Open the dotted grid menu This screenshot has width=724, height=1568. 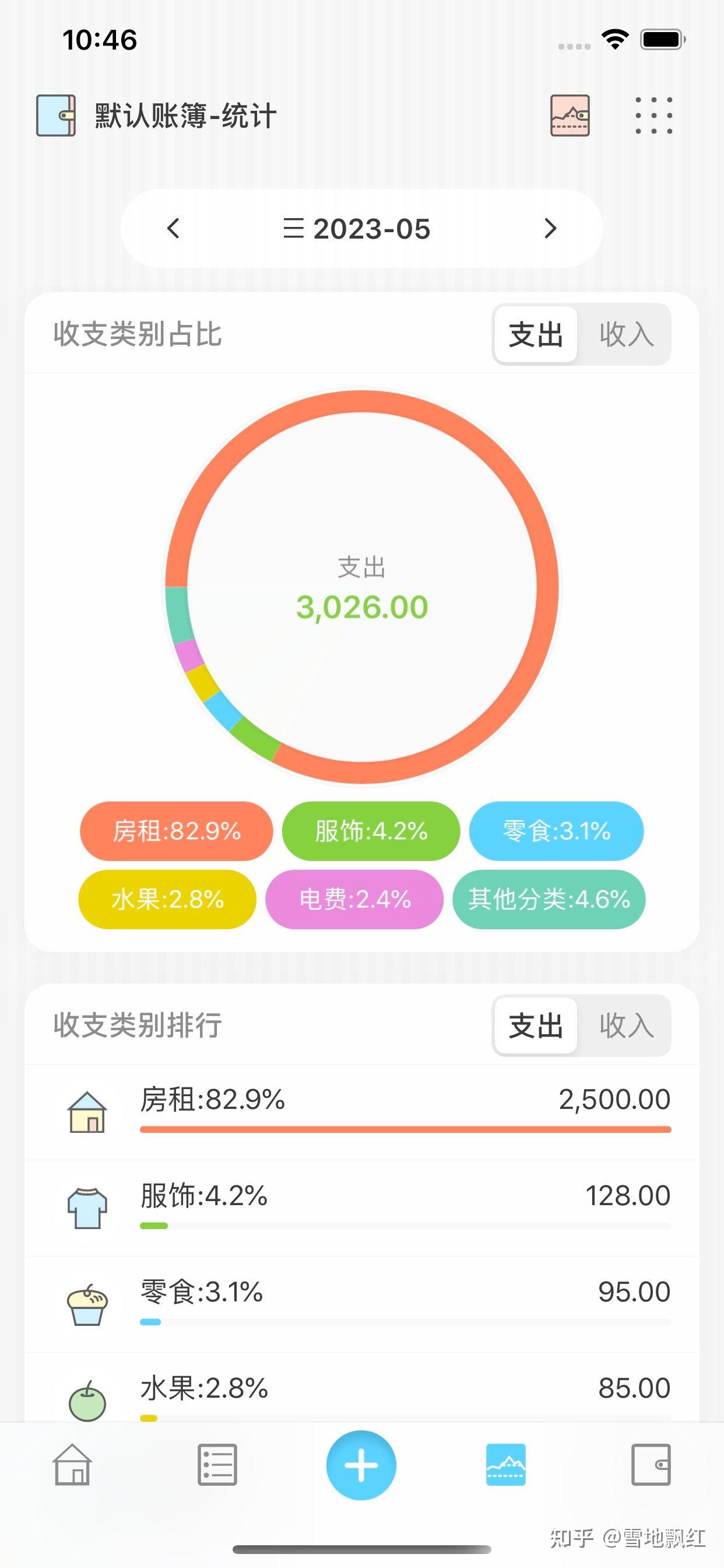coord(653,115)
